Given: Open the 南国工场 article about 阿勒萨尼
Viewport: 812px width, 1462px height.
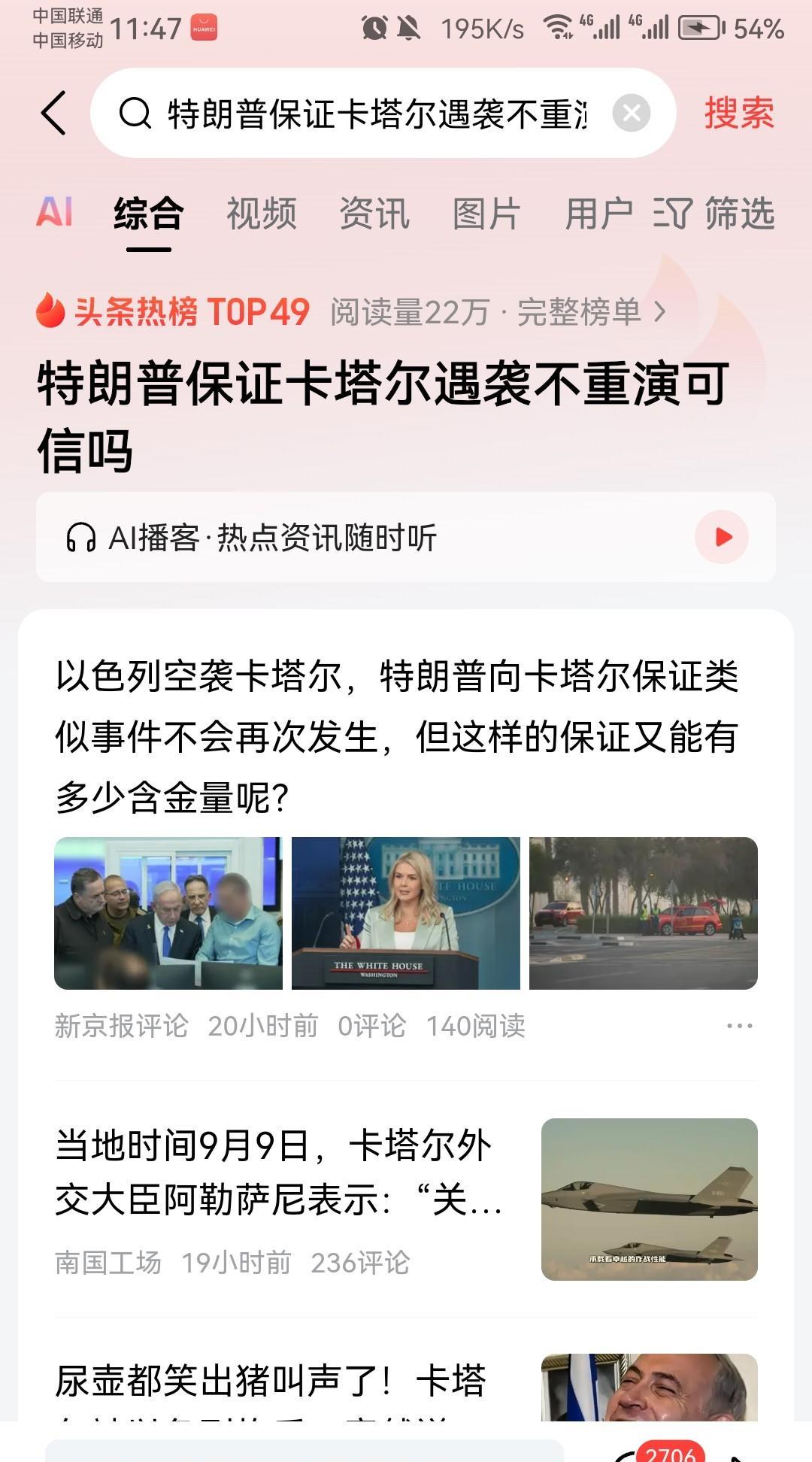Looking at the screenshot, I should [x=278, y=1172].
